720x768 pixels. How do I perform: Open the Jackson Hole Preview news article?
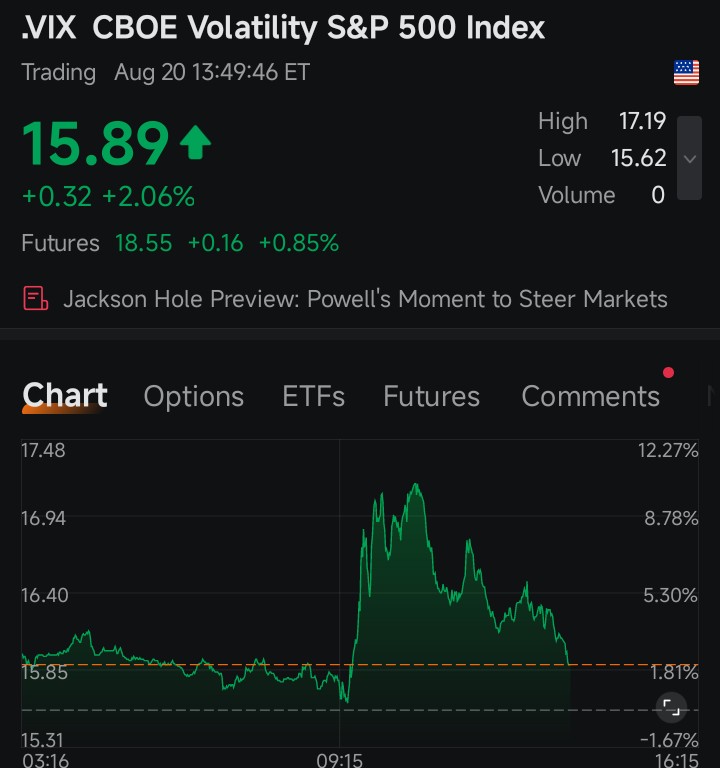364,298
